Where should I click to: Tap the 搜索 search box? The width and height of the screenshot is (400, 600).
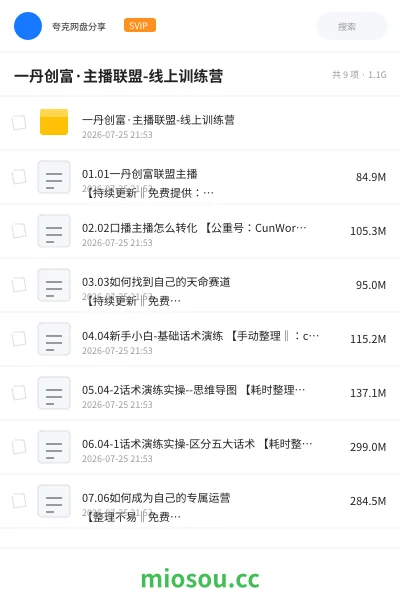[x=351, y=26]
